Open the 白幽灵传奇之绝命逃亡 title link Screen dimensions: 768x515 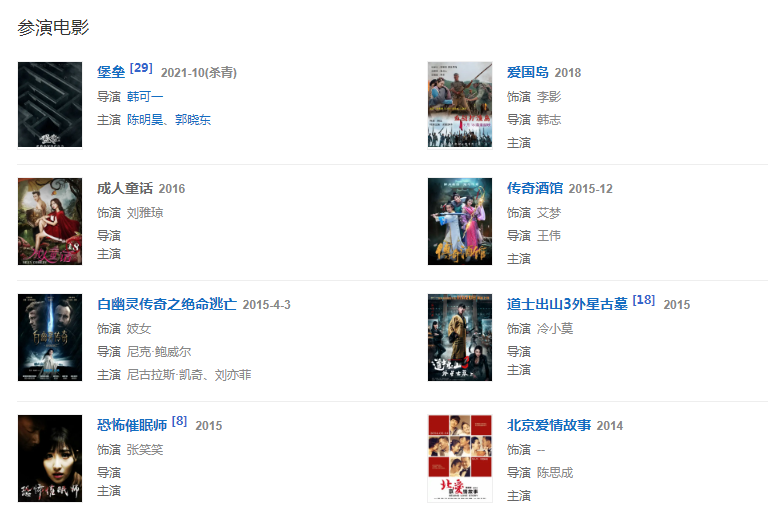pos(167,304)
